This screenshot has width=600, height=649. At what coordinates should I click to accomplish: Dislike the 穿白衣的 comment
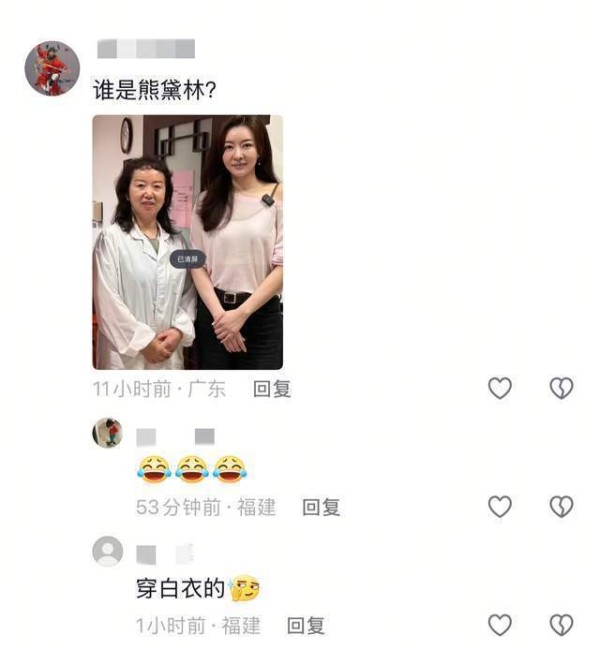(561, 625)
